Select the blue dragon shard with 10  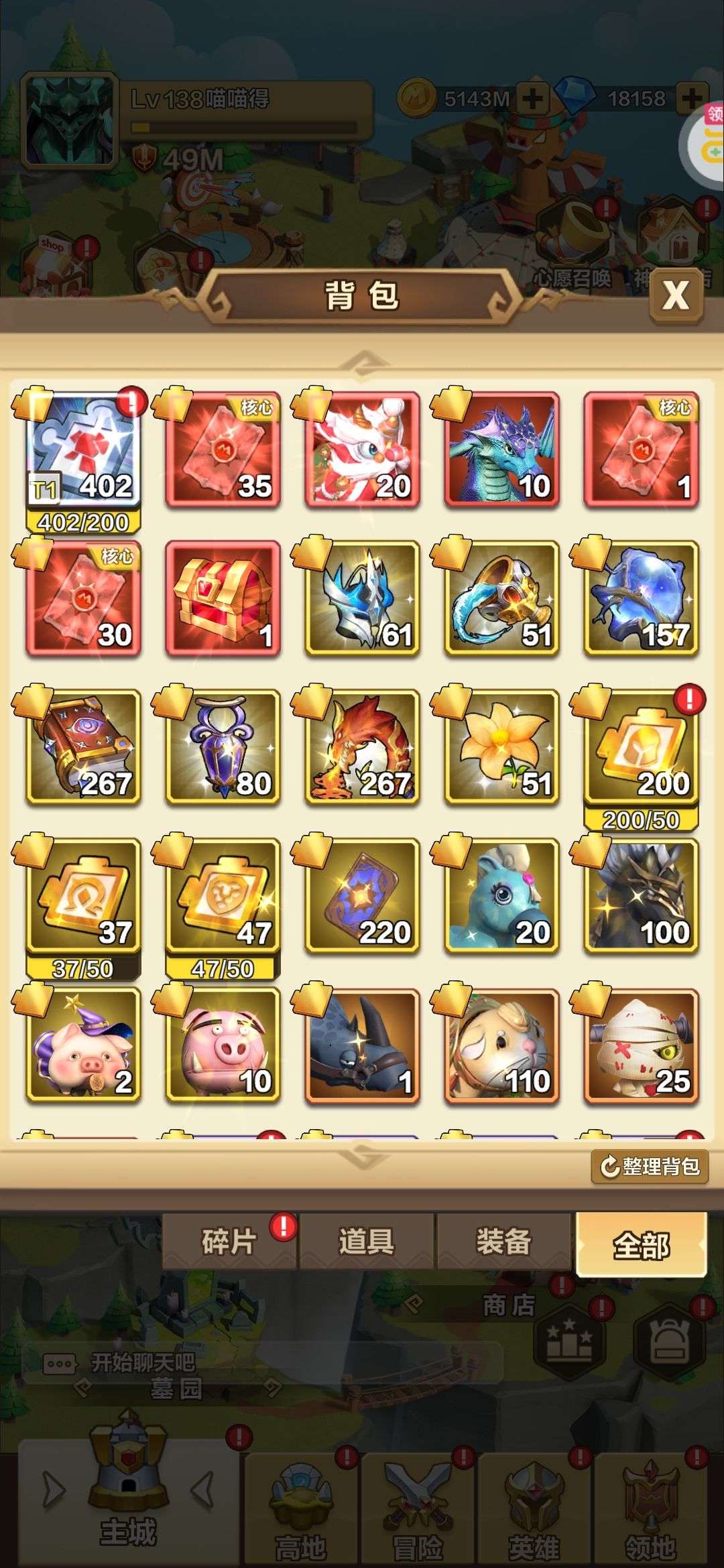(x=501, y=450)
